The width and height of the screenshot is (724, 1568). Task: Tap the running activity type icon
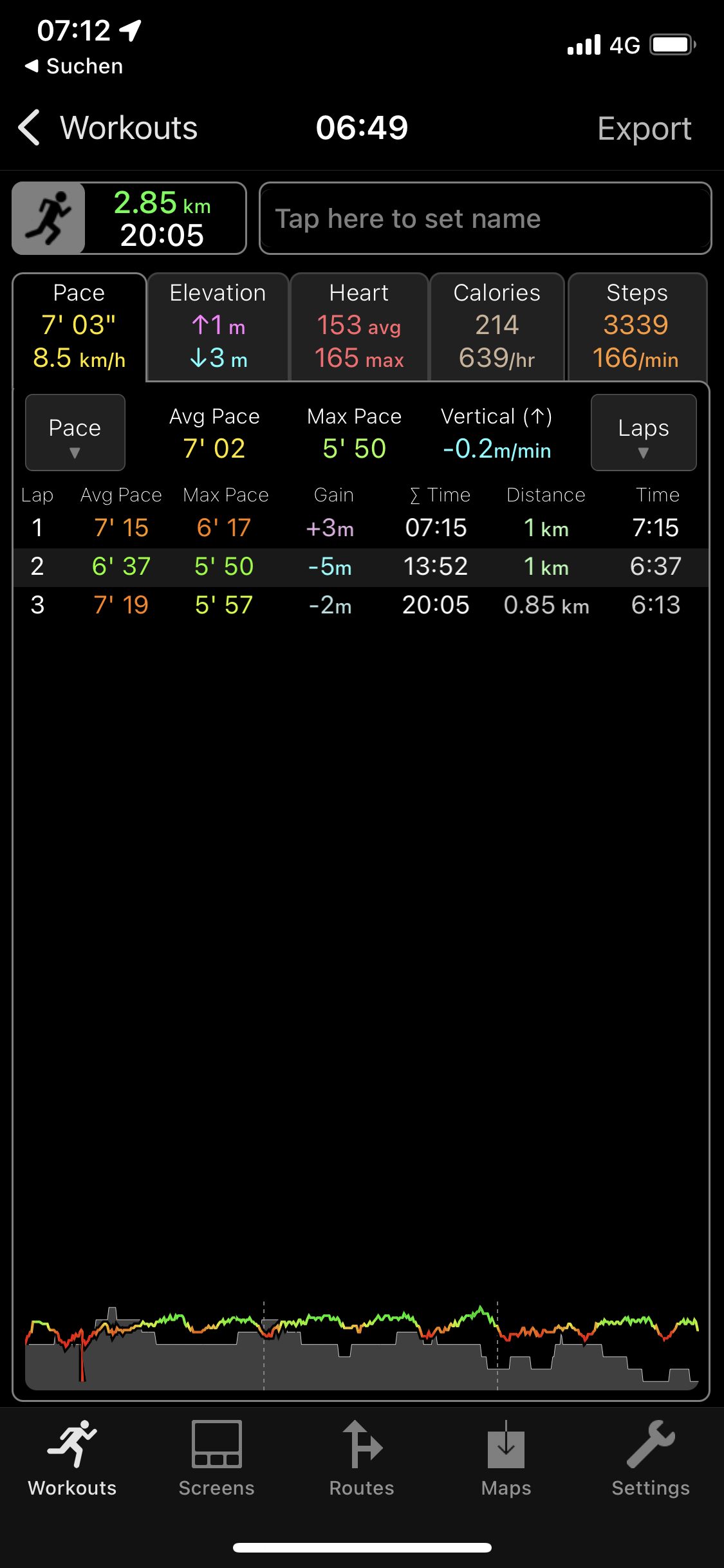49,219
